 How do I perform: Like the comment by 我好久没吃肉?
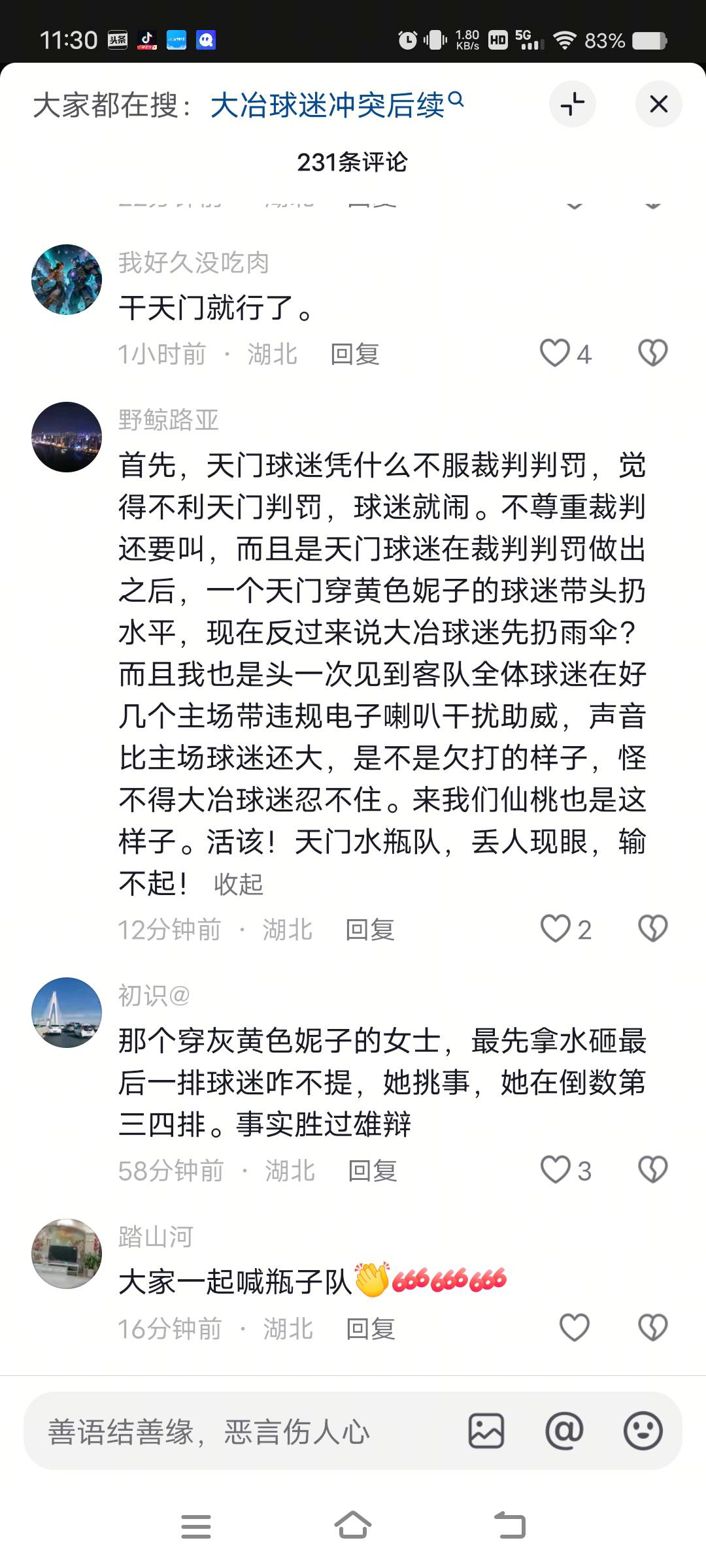coord(555,353)
